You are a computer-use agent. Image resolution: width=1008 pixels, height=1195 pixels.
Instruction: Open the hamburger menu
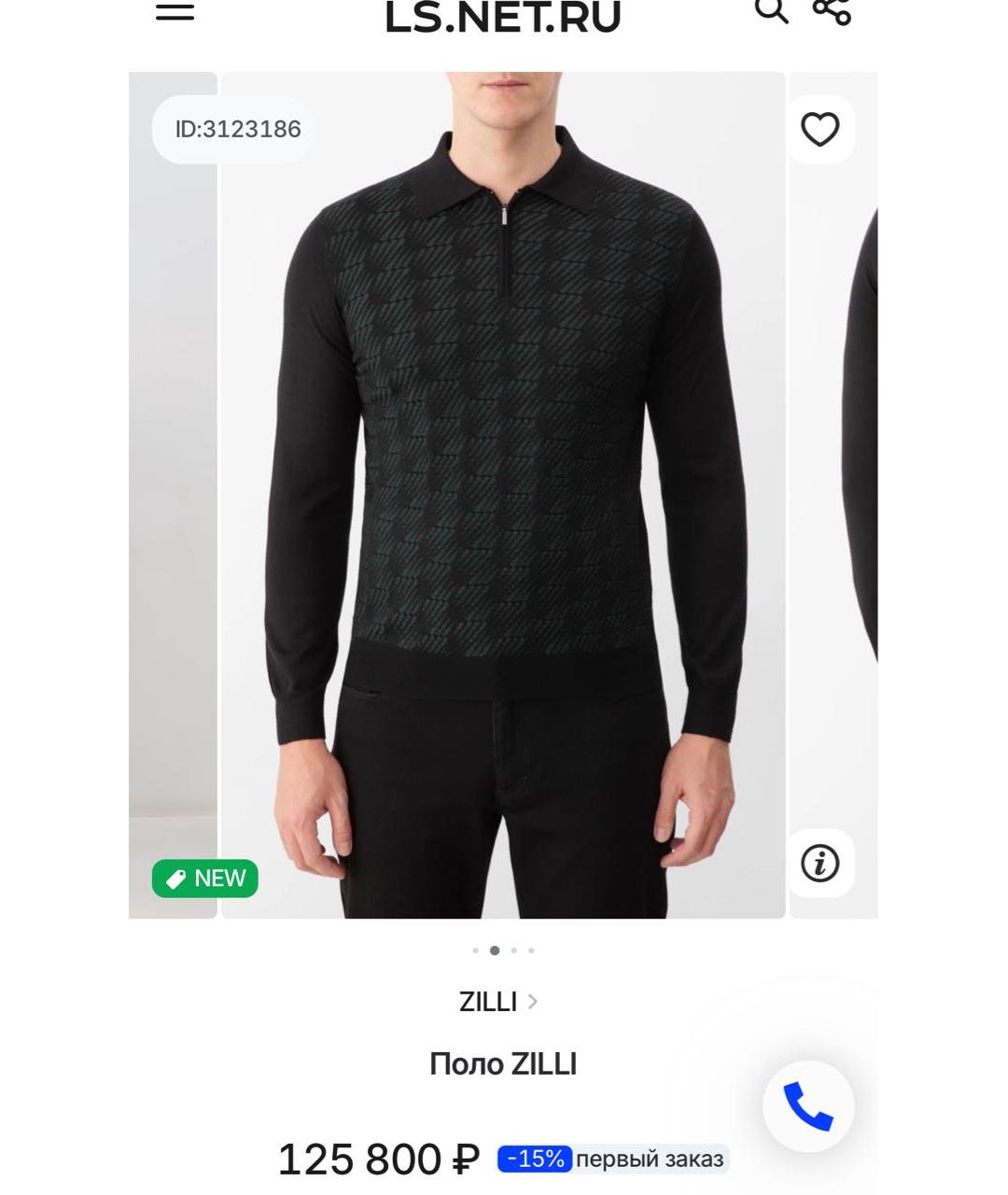175,11
